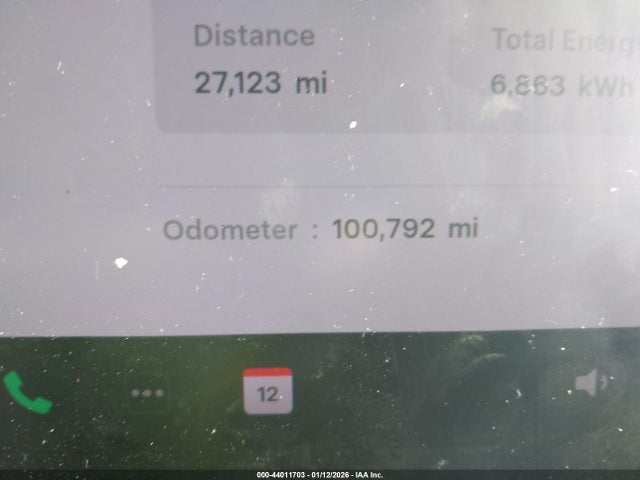
Task: Tap the volume speaker icon
Action: 589,383
